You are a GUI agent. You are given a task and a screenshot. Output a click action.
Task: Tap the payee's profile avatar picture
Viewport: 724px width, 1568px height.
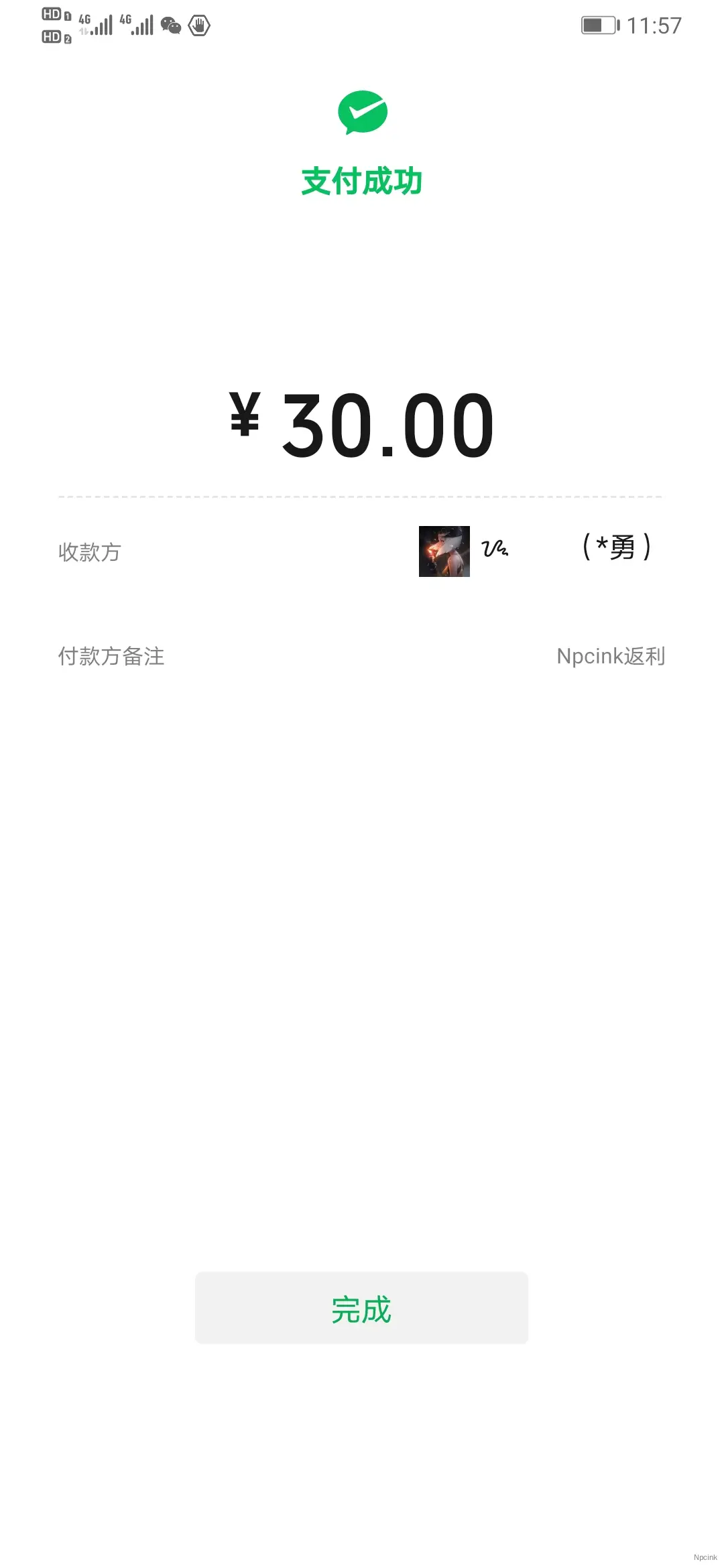444,551
